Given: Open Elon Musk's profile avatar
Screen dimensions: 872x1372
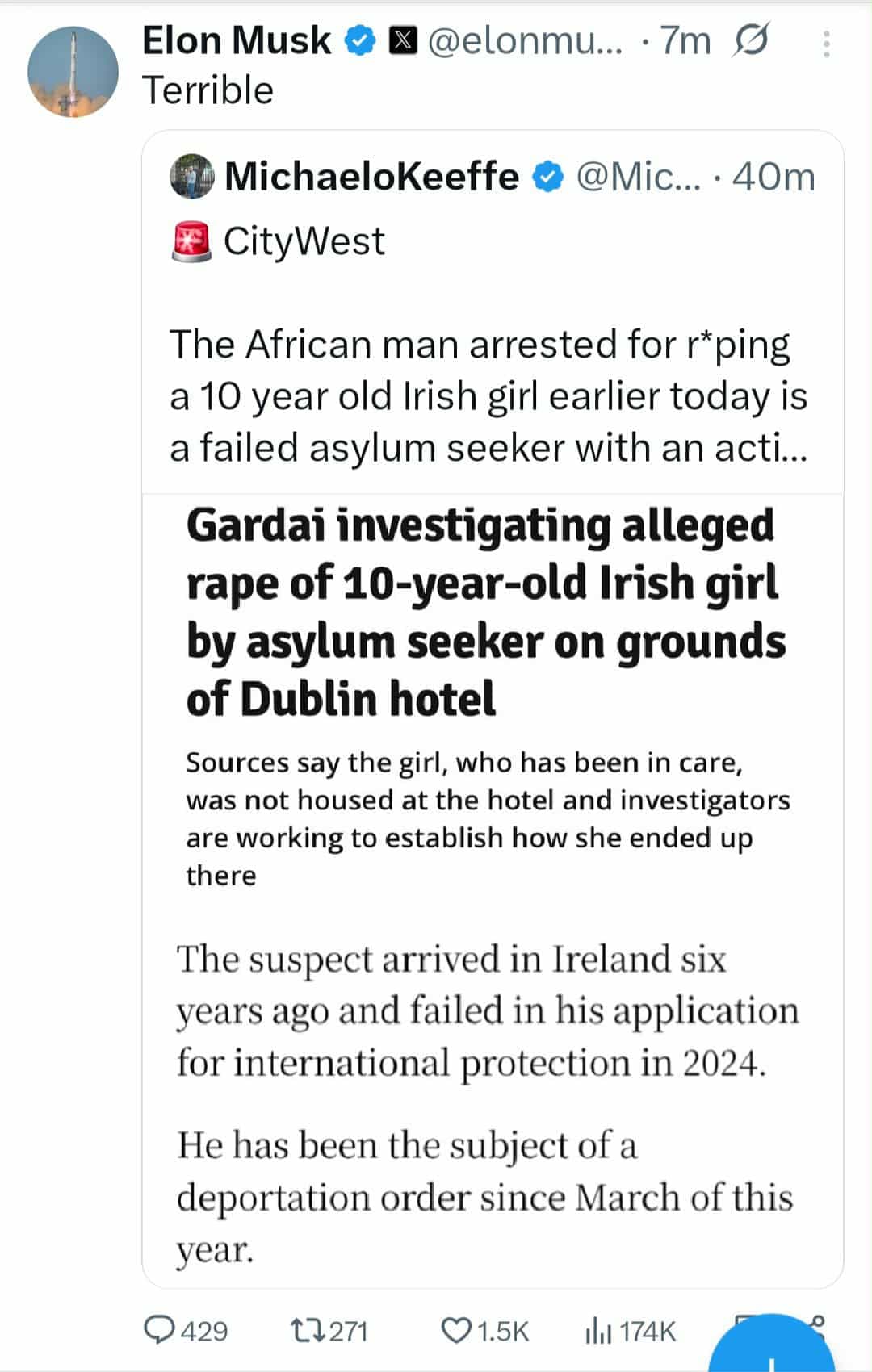Looking at the screenshot, I should [73, 72].
